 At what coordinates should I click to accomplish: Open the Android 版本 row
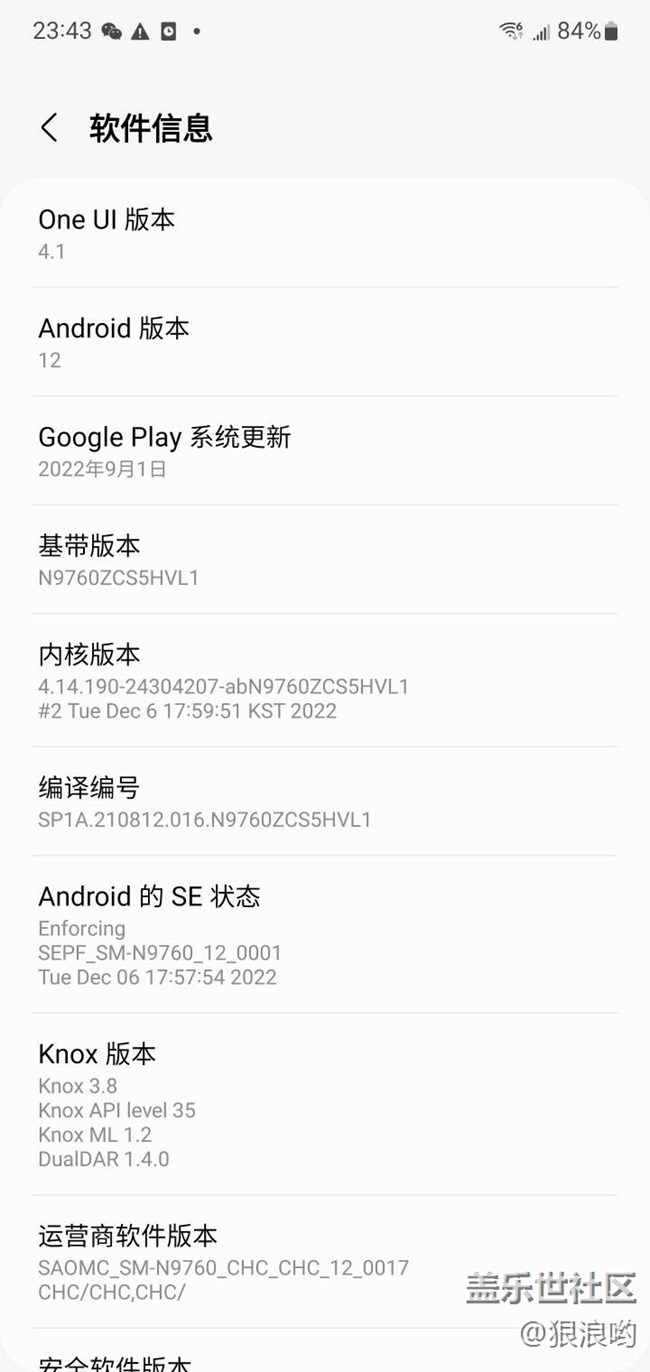[x=325, y=342]
